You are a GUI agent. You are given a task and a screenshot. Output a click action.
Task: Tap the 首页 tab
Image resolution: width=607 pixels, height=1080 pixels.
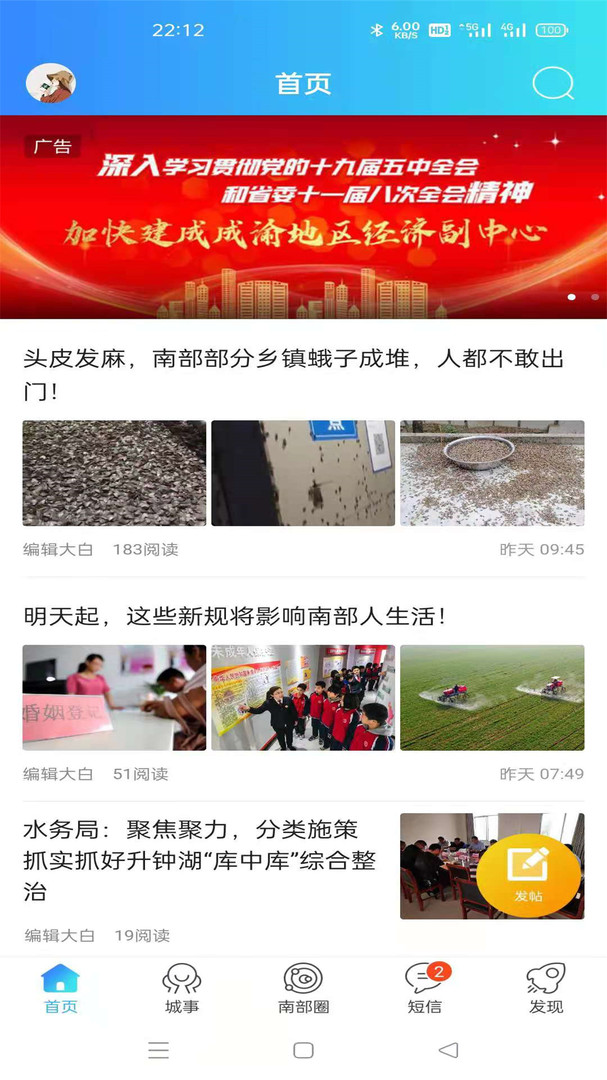(61, 988)
